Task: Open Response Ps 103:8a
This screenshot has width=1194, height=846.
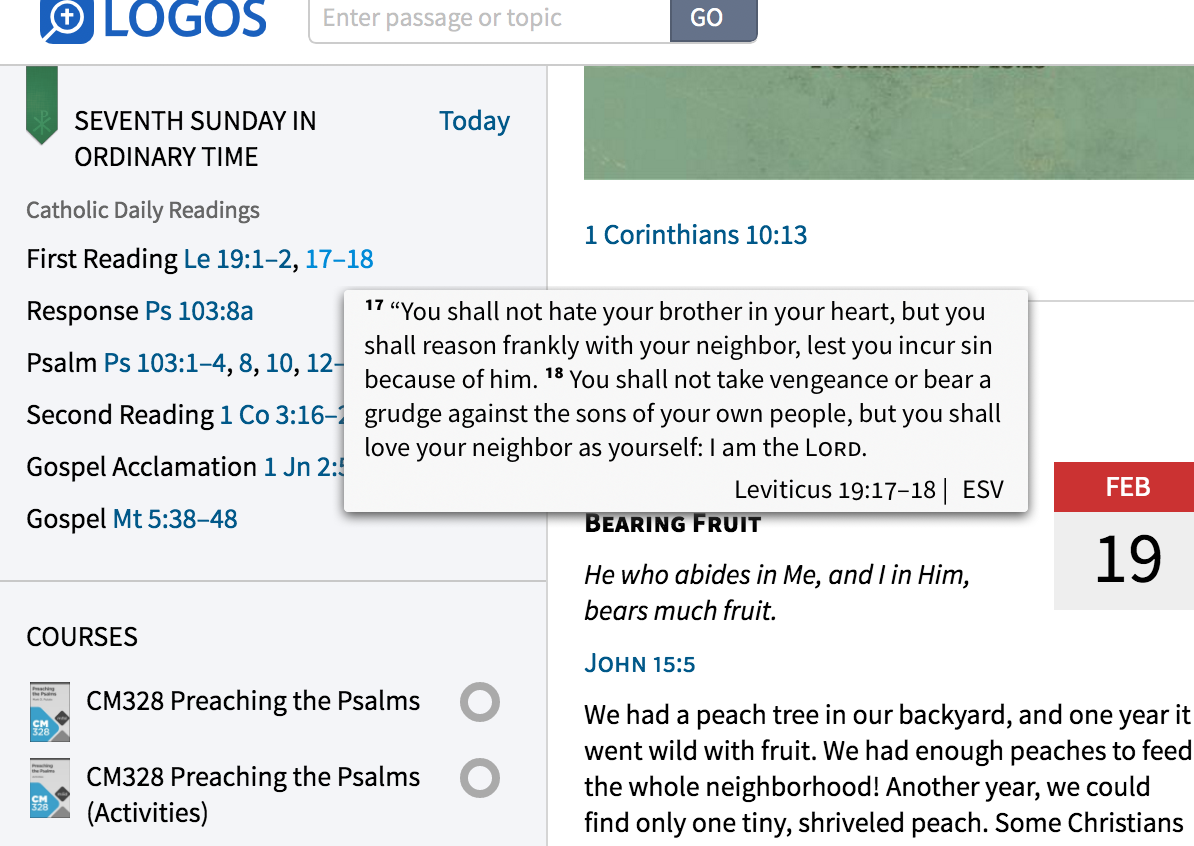Action: 199,311
